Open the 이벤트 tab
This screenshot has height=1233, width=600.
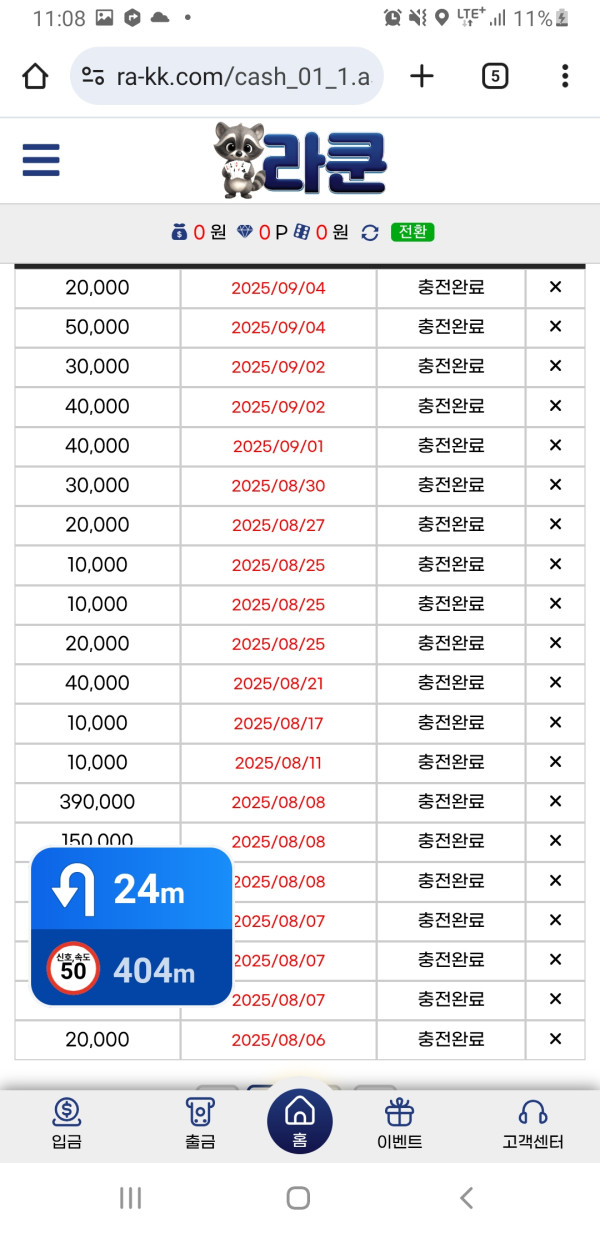[x=399, y=1124]
